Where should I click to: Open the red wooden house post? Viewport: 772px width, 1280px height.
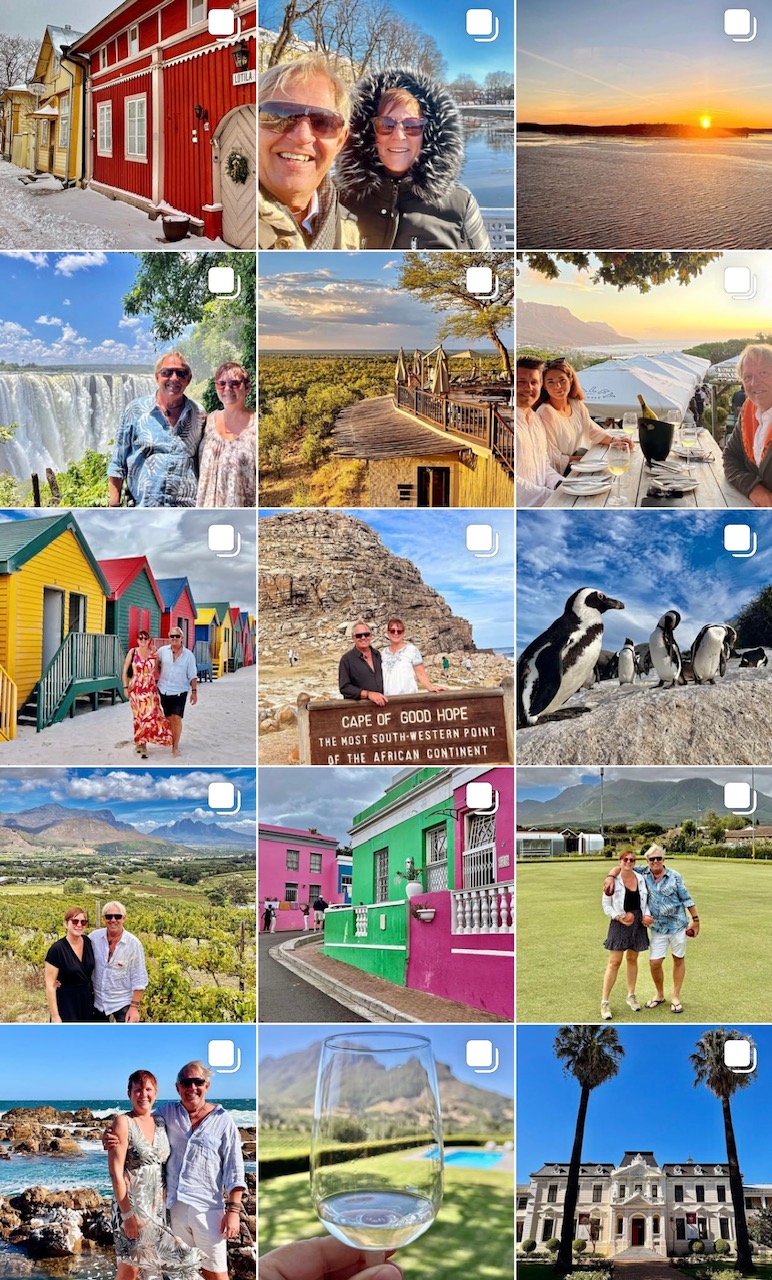tap(128, 124)
